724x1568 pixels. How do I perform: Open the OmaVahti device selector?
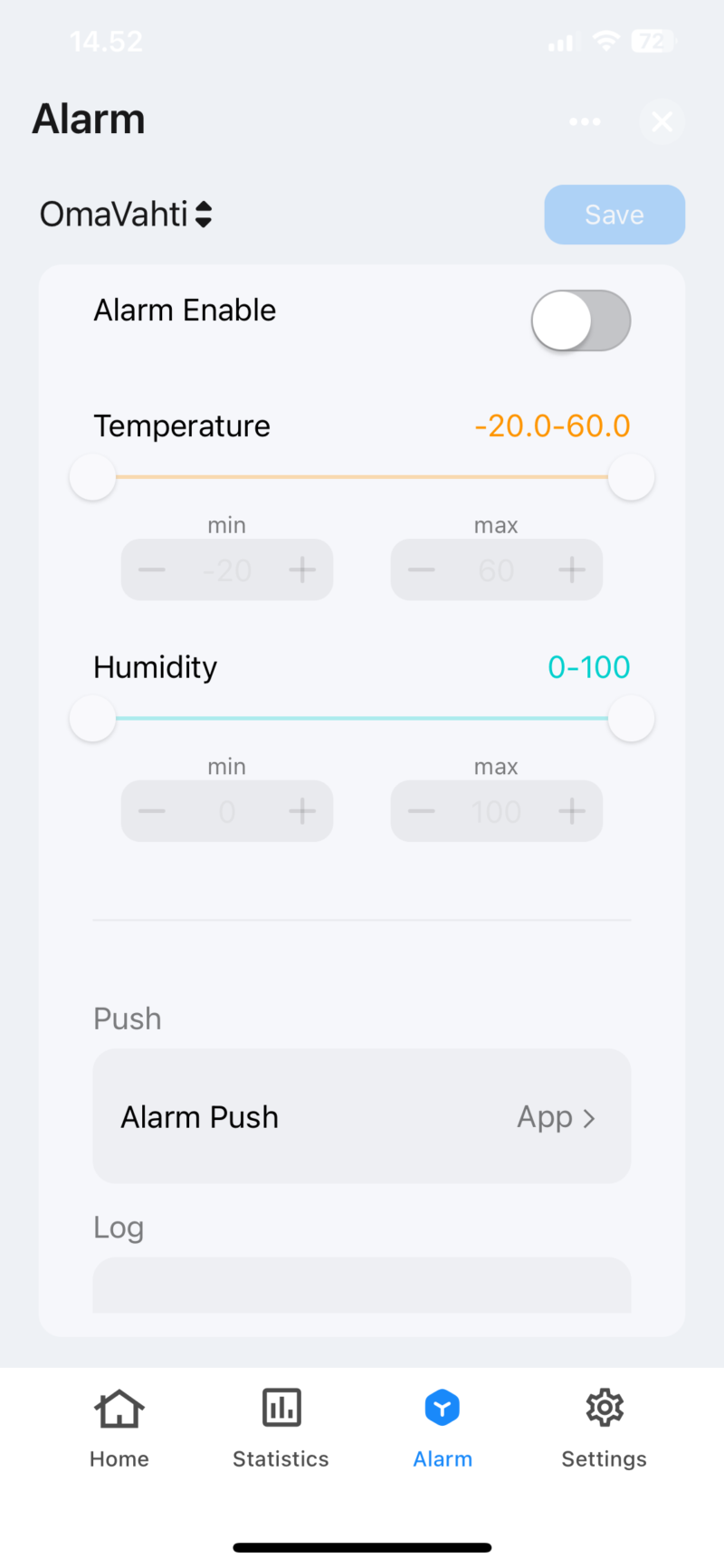coord(126,215)
